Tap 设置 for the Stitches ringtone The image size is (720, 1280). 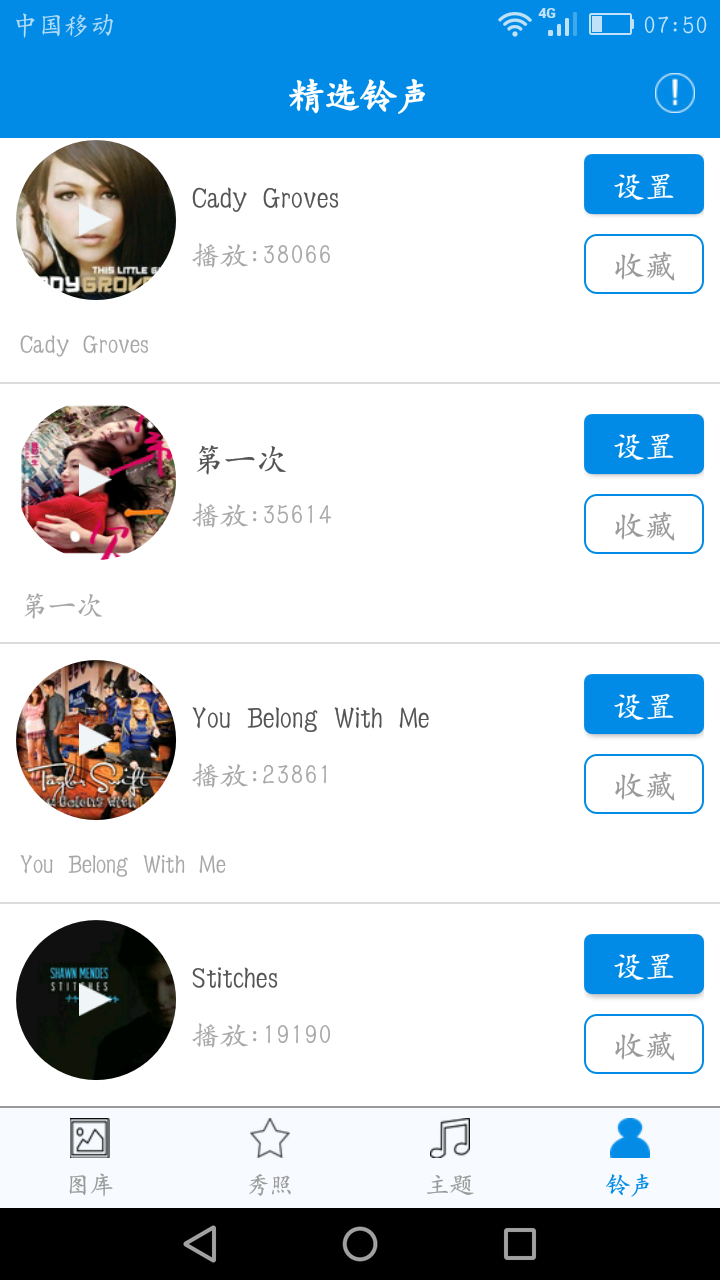click(644, 965)
